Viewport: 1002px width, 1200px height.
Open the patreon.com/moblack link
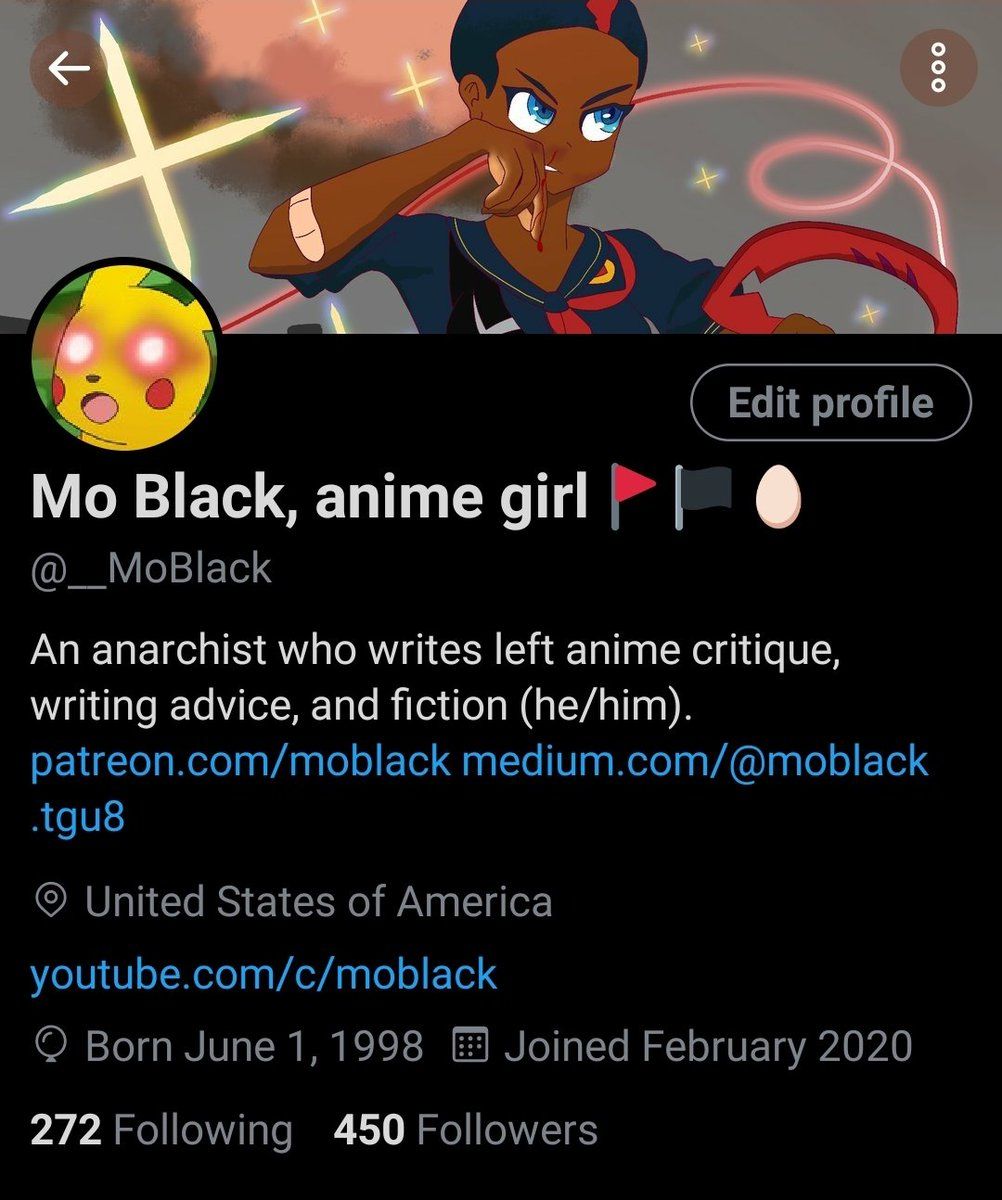point(240,762)
